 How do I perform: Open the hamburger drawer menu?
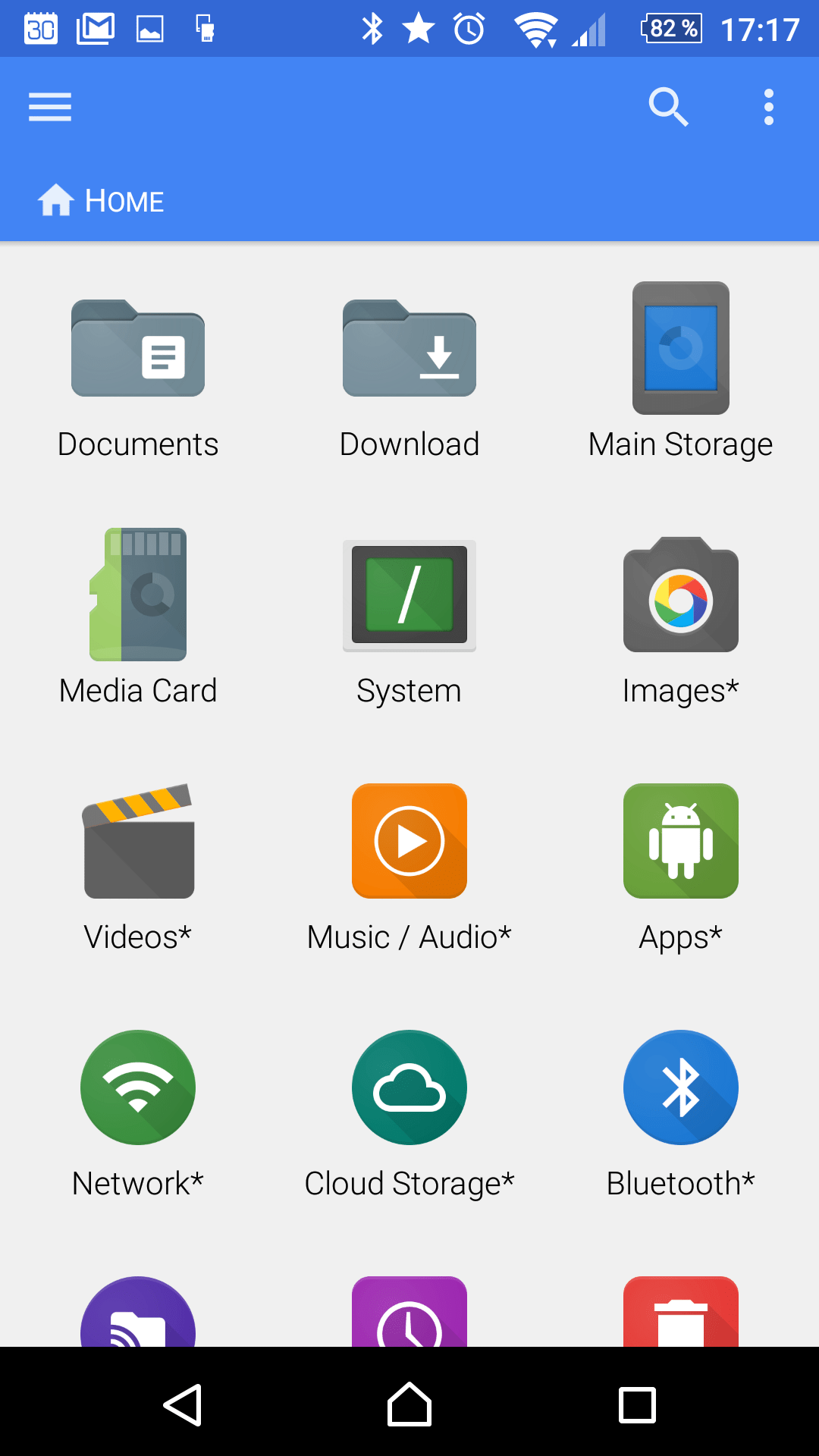50,107
